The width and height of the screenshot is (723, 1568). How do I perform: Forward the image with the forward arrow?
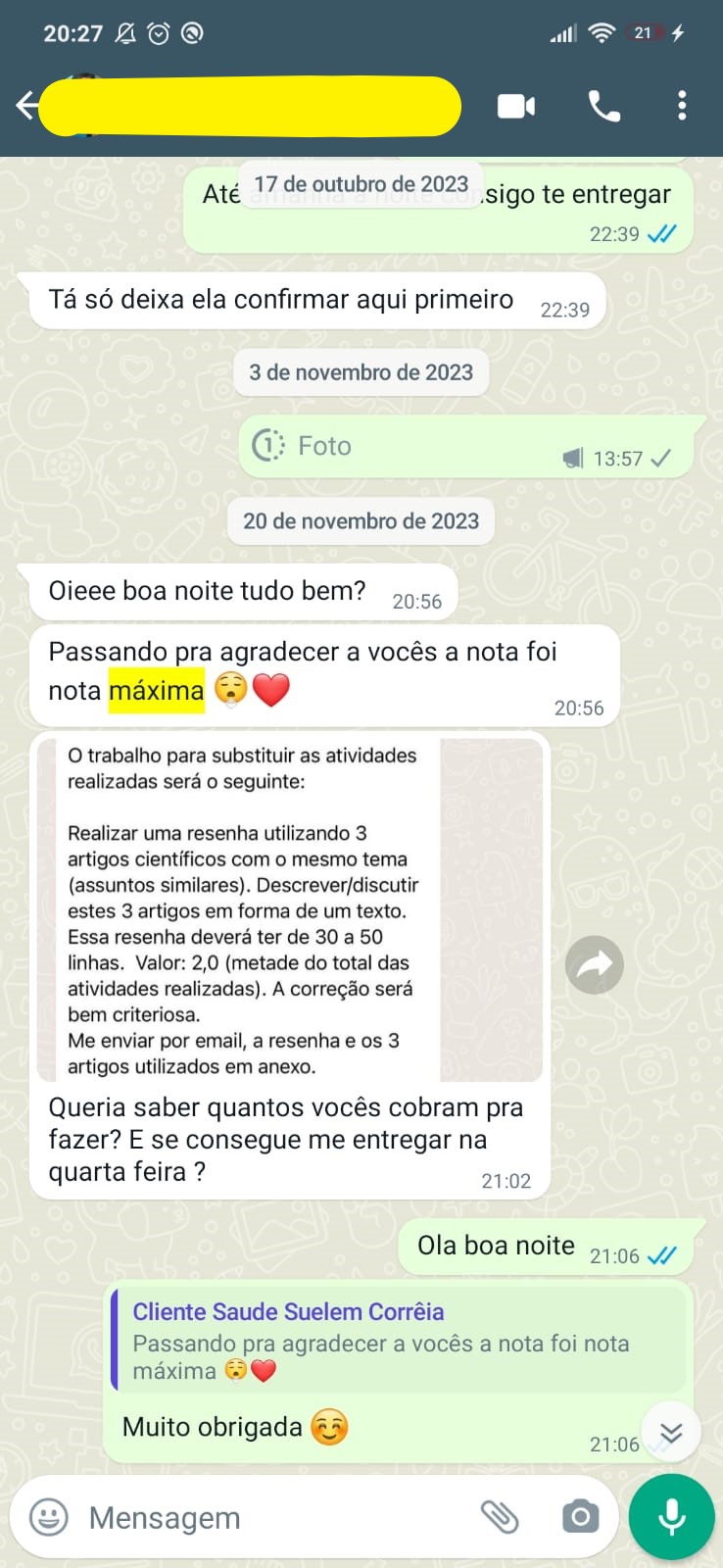coord(595,965)
